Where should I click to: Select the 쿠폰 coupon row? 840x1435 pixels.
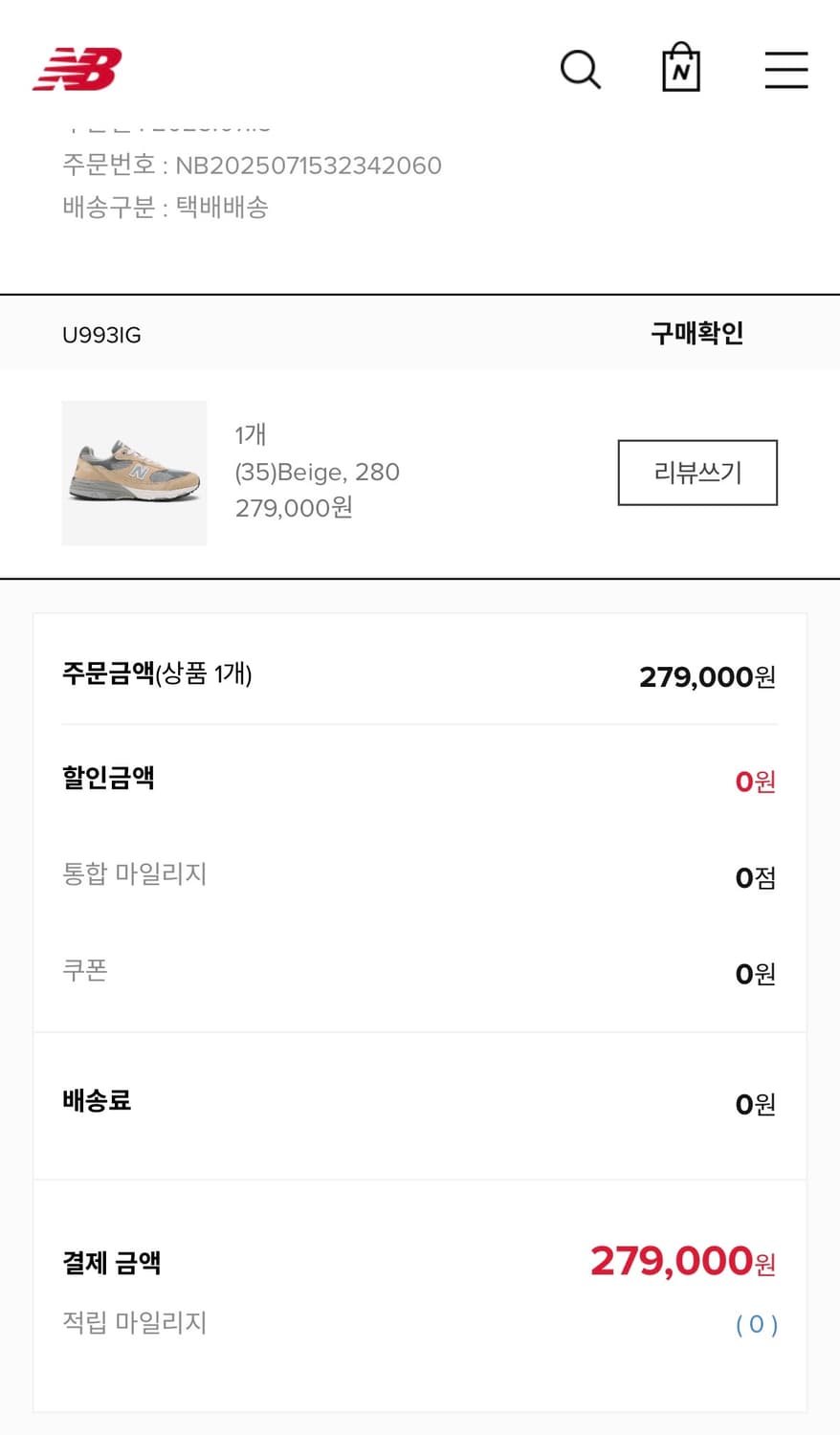click(85, 972)
